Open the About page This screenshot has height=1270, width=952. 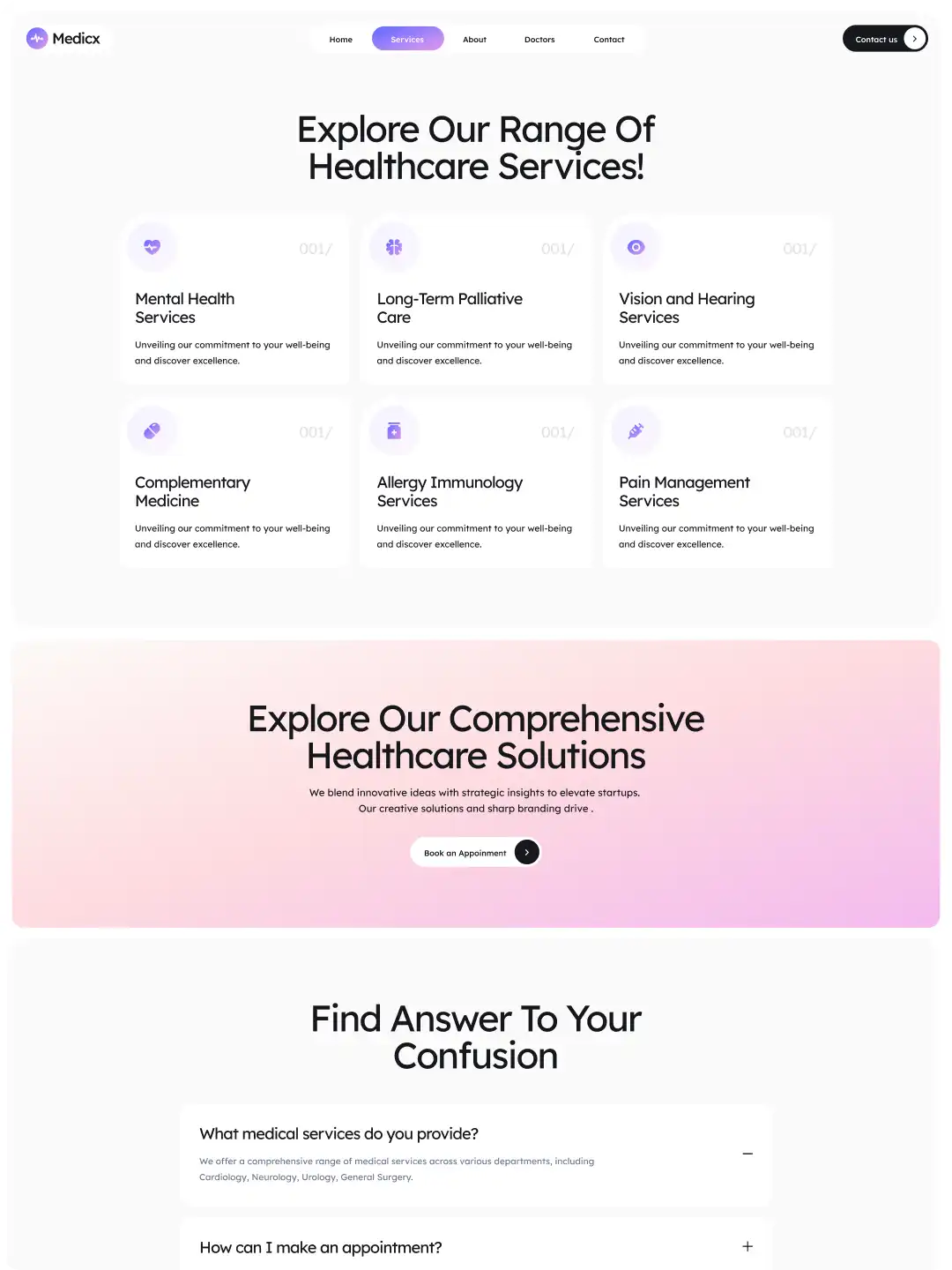pos(474,39)
